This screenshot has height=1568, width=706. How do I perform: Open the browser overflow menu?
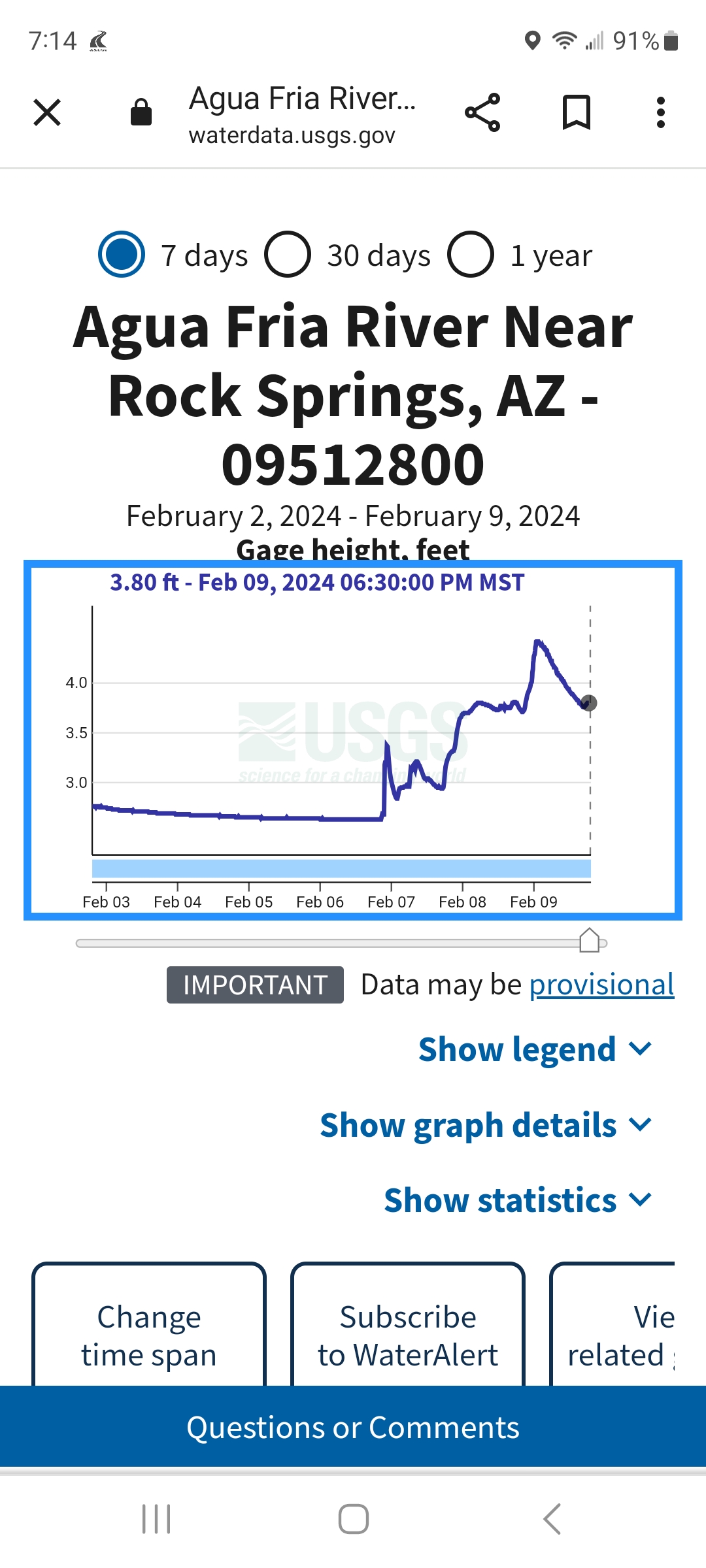coord(661,112)
